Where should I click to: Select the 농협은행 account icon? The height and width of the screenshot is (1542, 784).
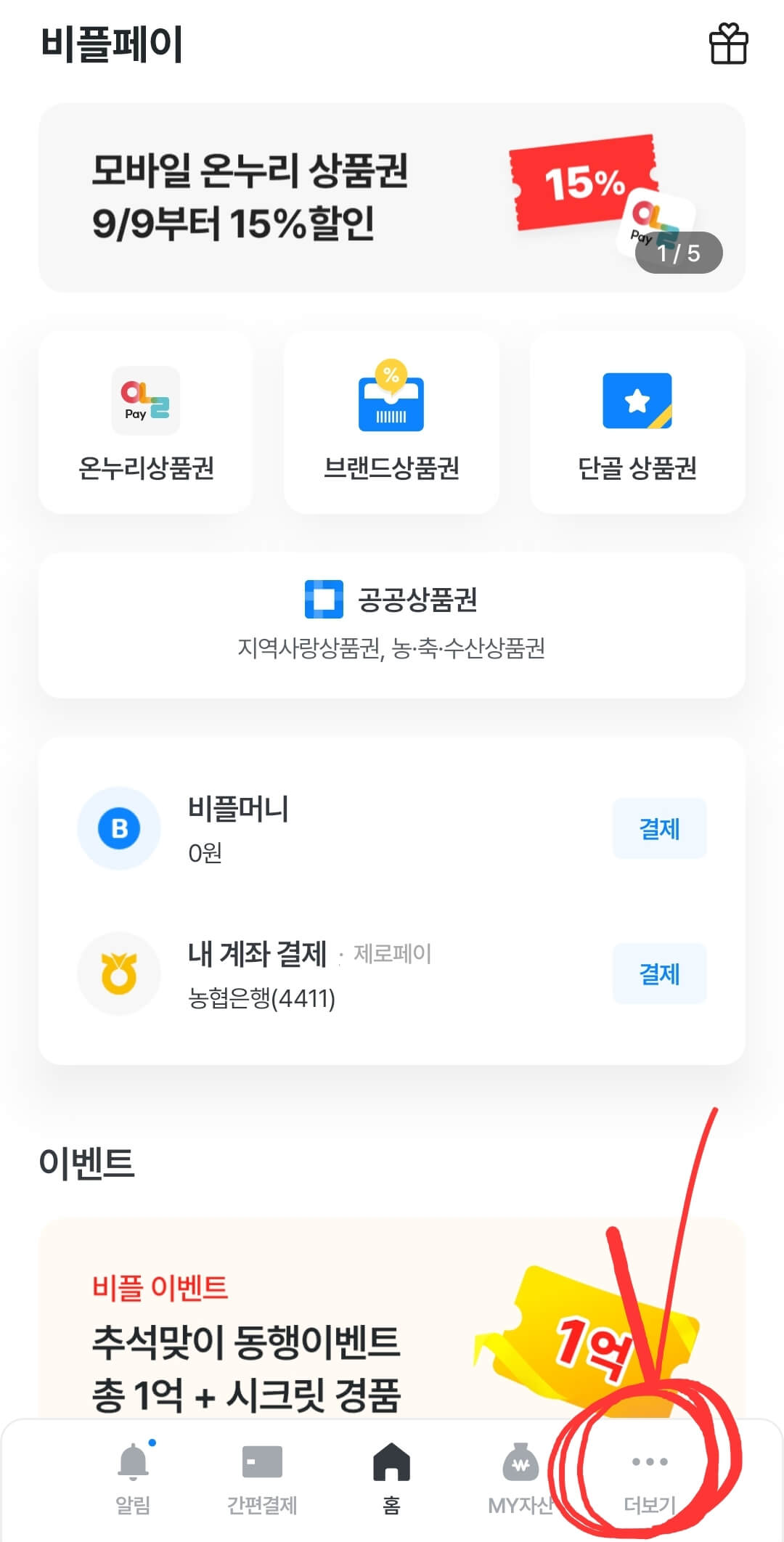coord(119,974)
